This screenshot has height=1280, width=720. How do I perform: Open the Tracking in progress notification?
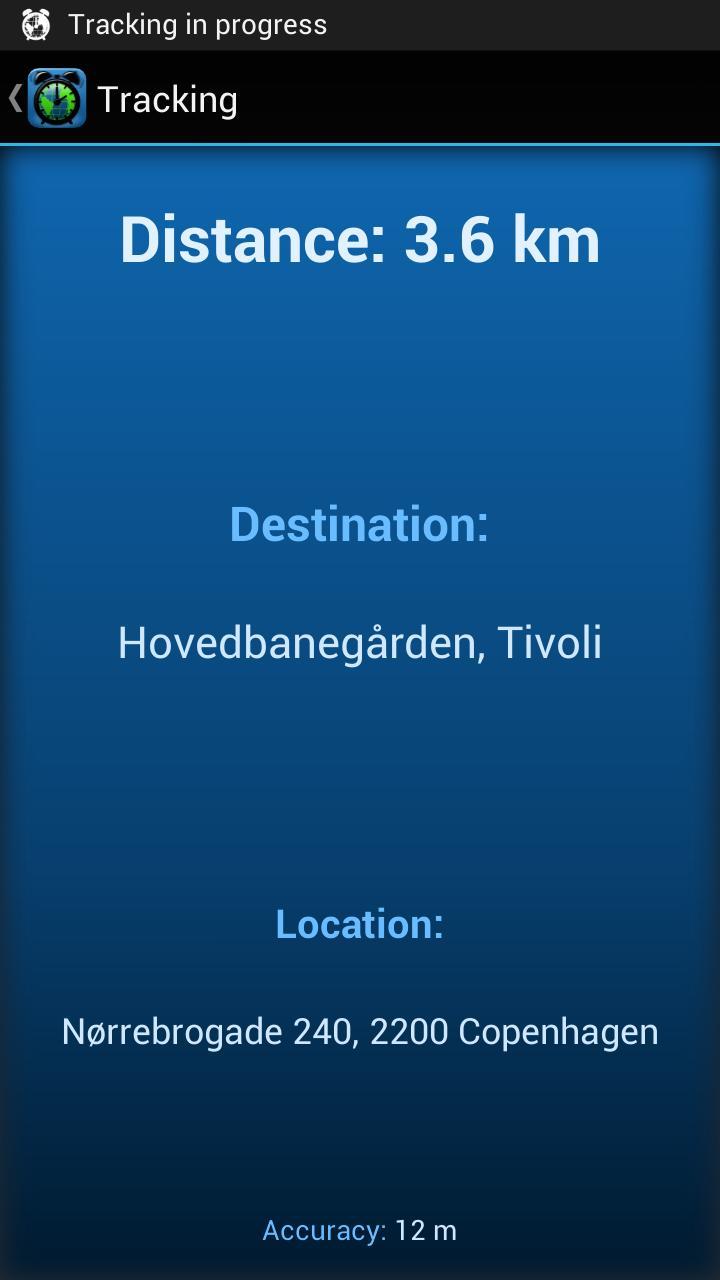[197, 24]
